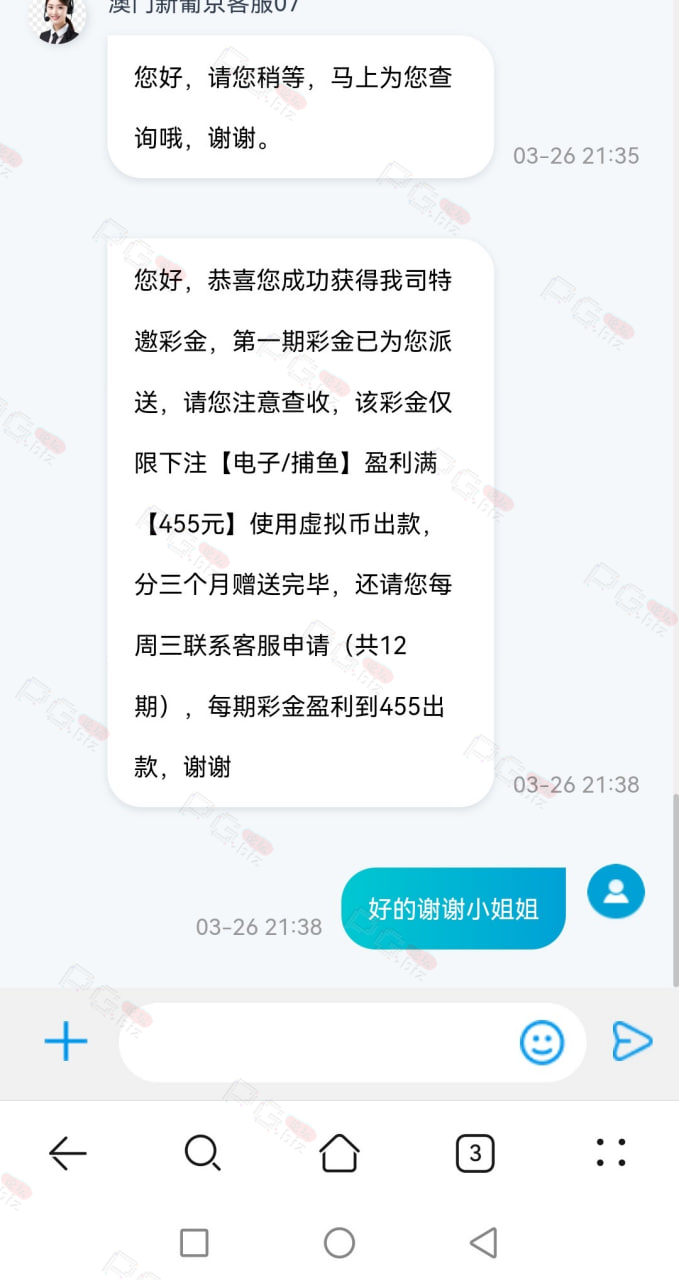The width and height of the screenshot is (679, 1280).
Task: Go to the browser home page
Action: [339, 1153]
